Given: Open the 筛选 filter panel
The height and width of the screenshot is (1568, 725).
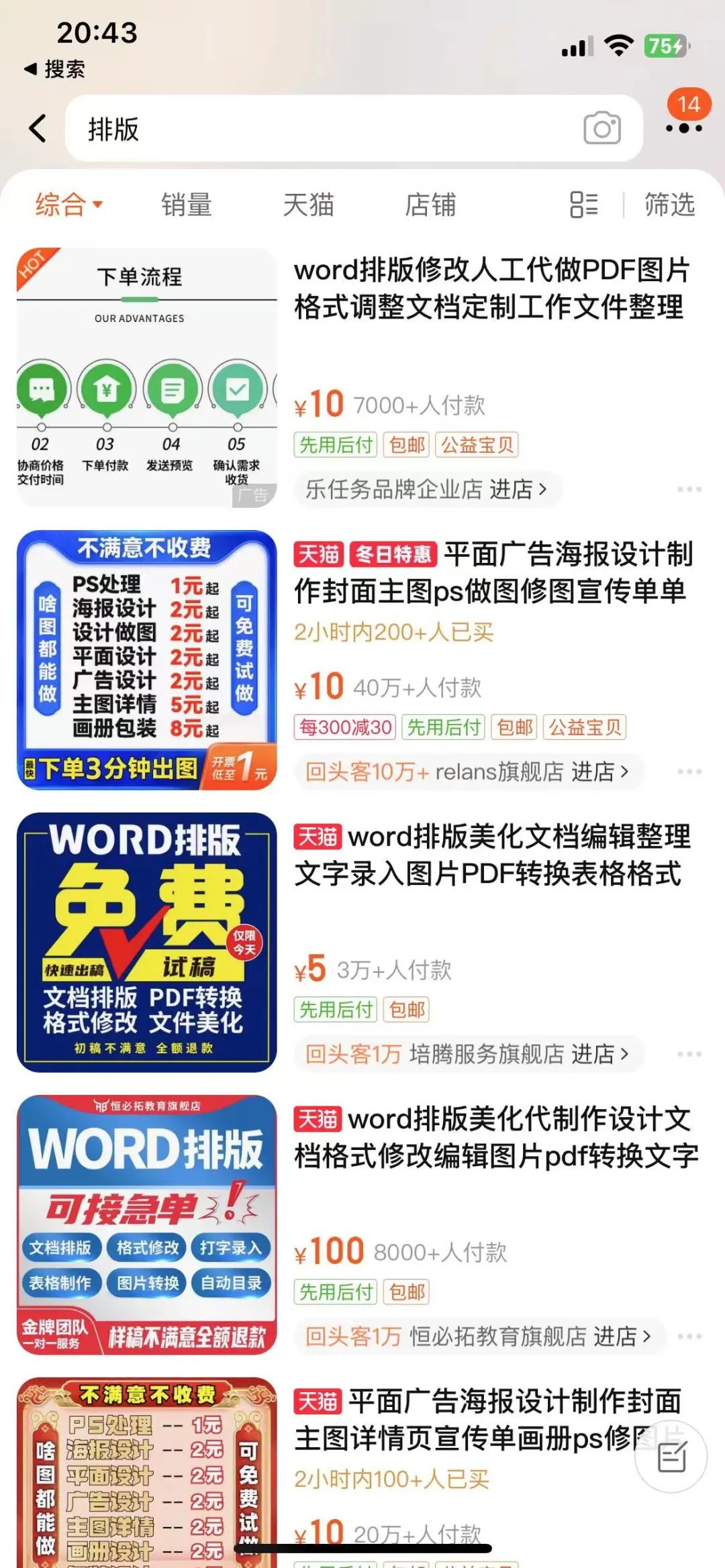Looking at the screenshot, I should coord(669,205).
